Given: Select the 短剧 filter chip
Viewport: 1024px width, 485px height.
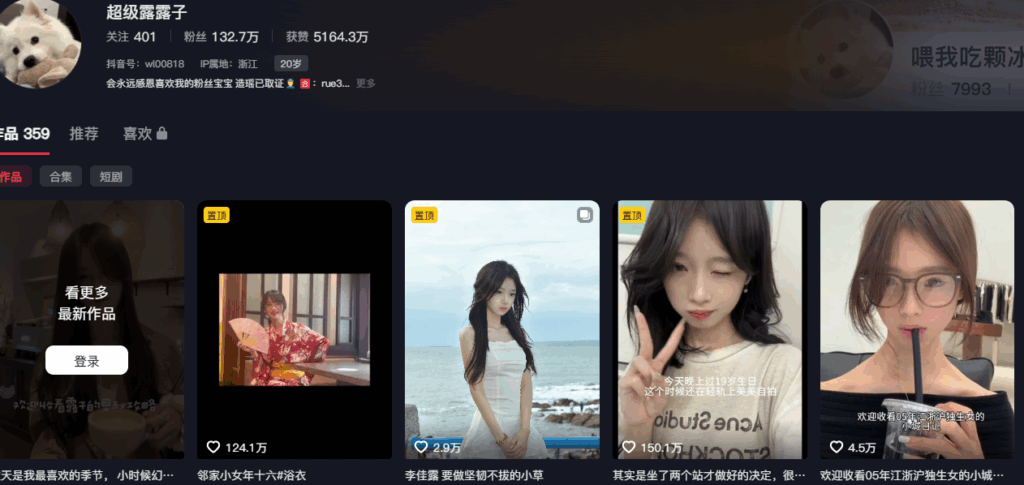Looking at the screenshot, I should click(x=111, y=177).
